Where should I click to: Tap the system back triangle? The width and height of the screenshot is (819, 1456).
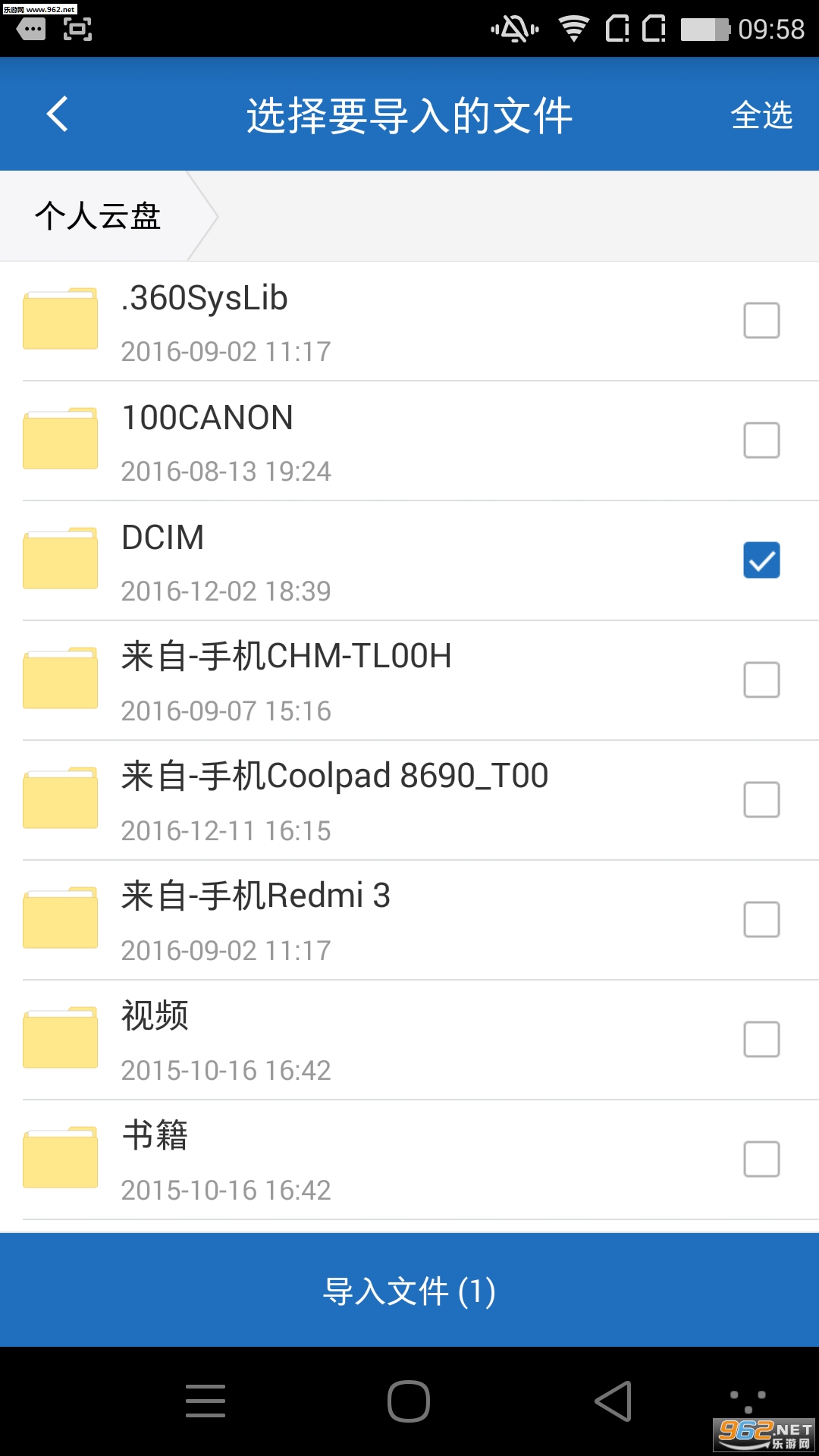tap(613, 1401)
